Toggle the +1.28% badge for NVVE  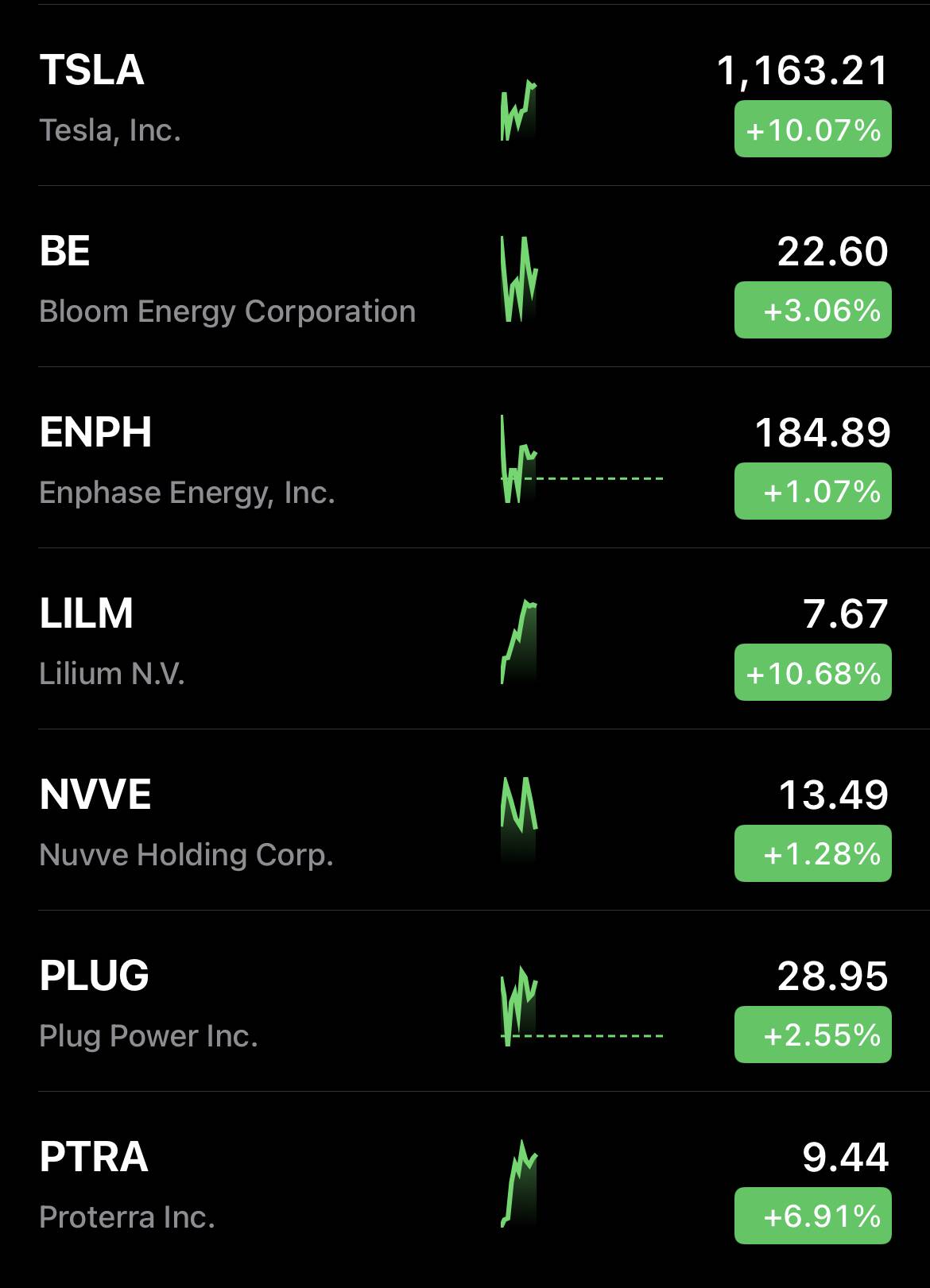(x=812, y=854)
